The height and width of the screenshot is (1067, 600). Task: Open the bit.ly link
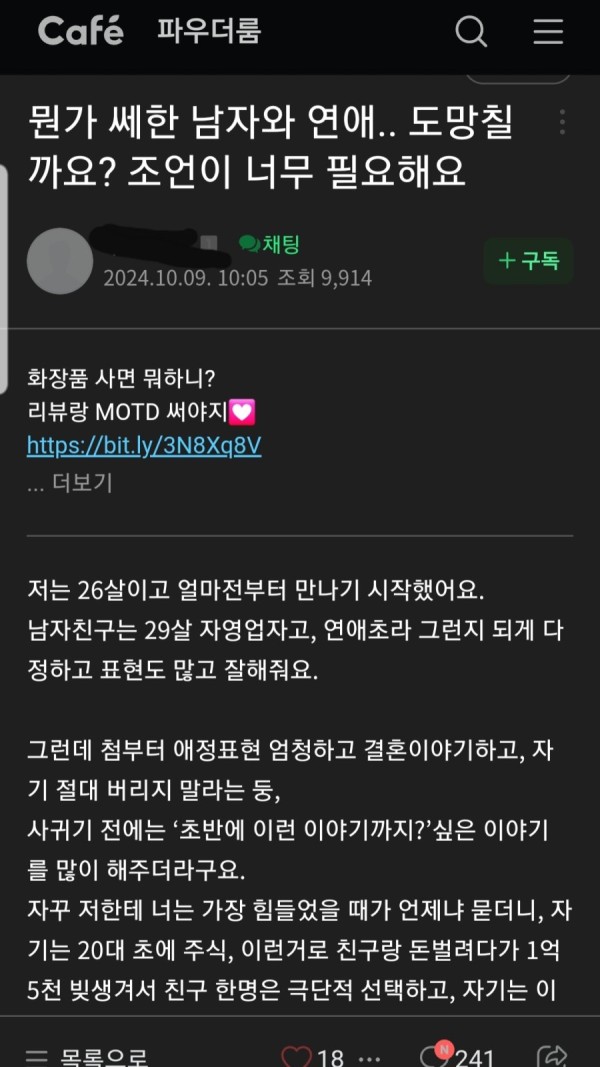[x=144, y=445]
